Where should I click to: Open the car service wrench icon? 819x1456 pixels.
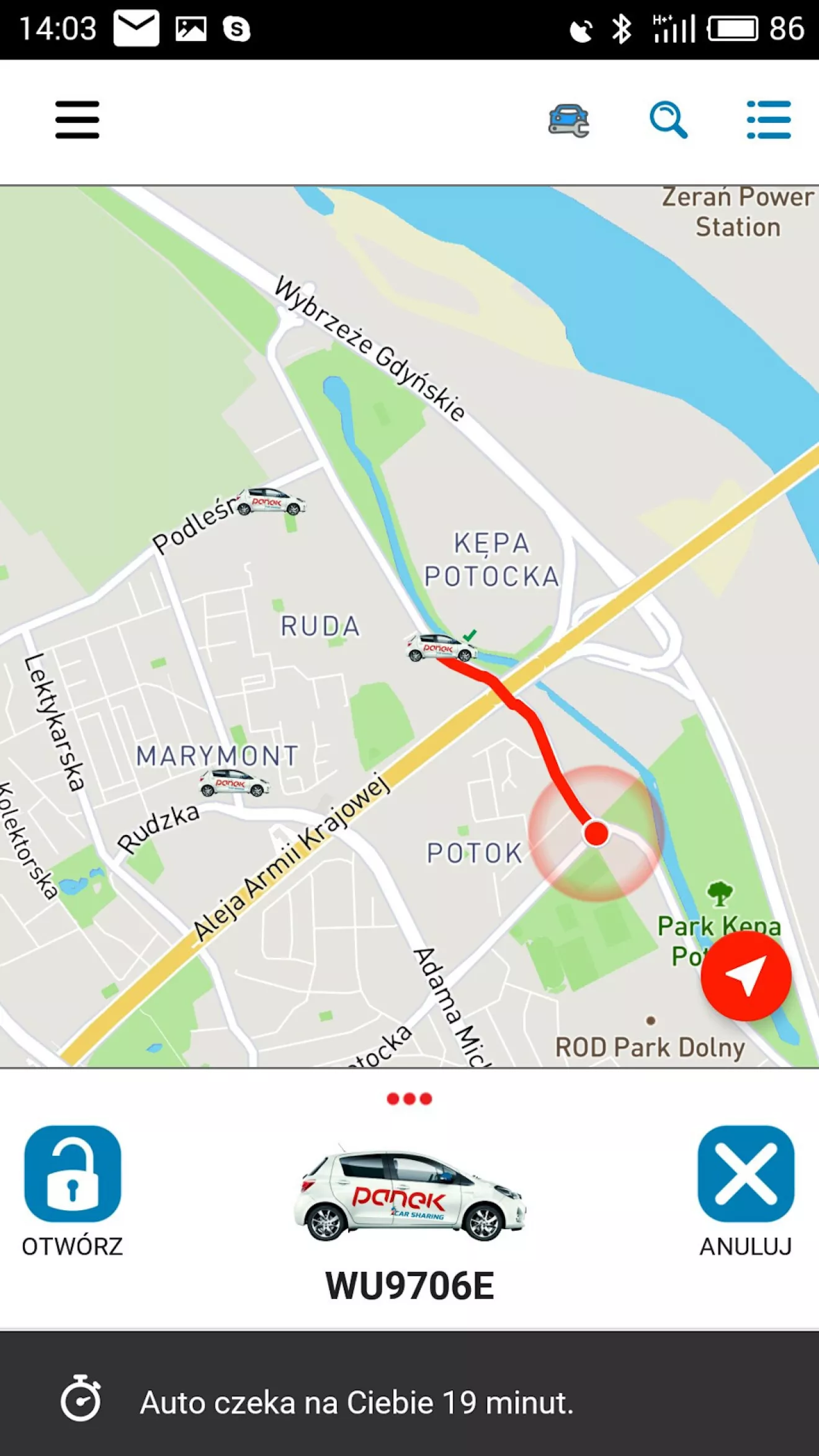tap(568, 121)
